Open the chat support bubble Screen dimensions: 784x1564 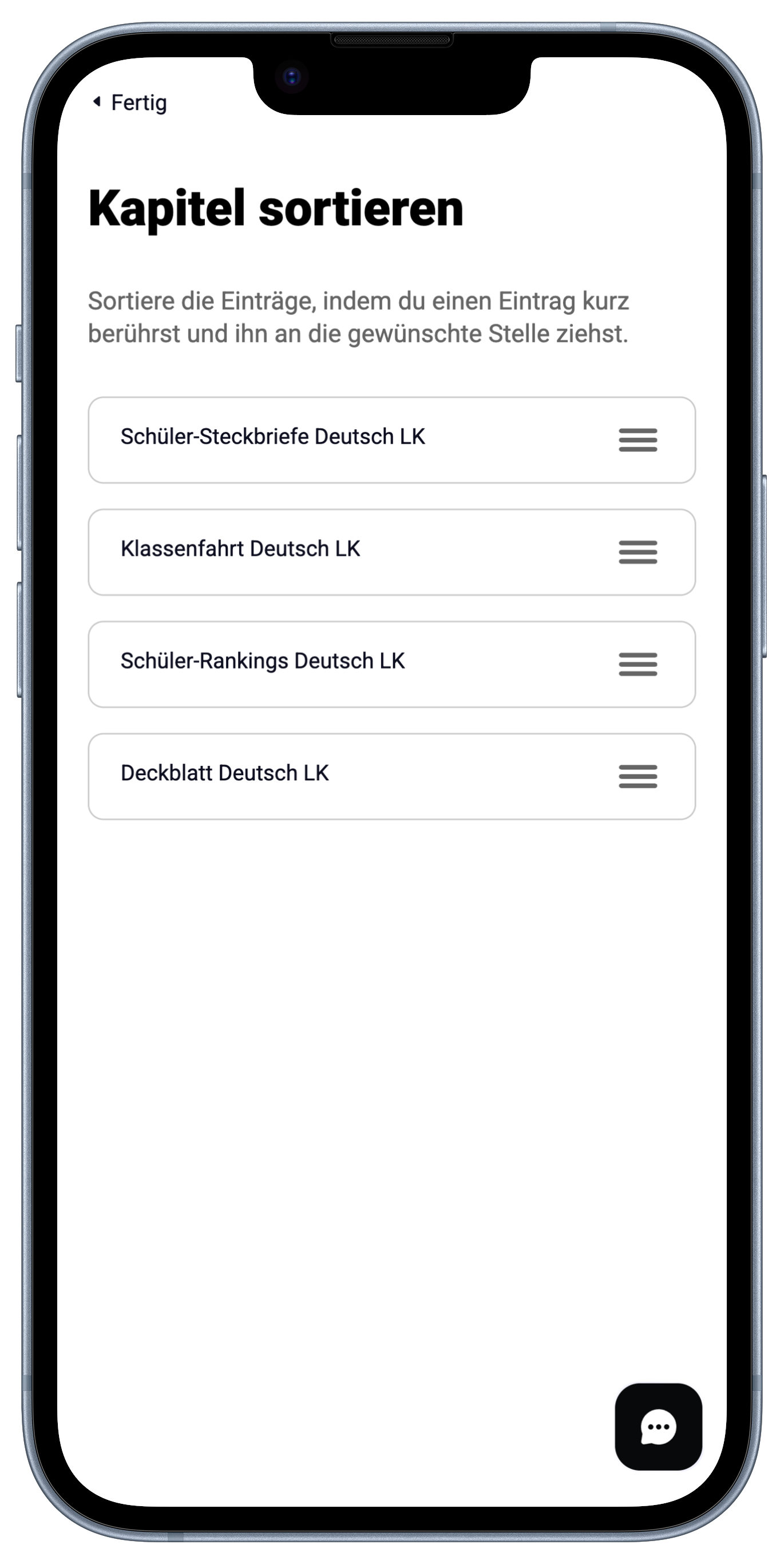coord(659,1426)
